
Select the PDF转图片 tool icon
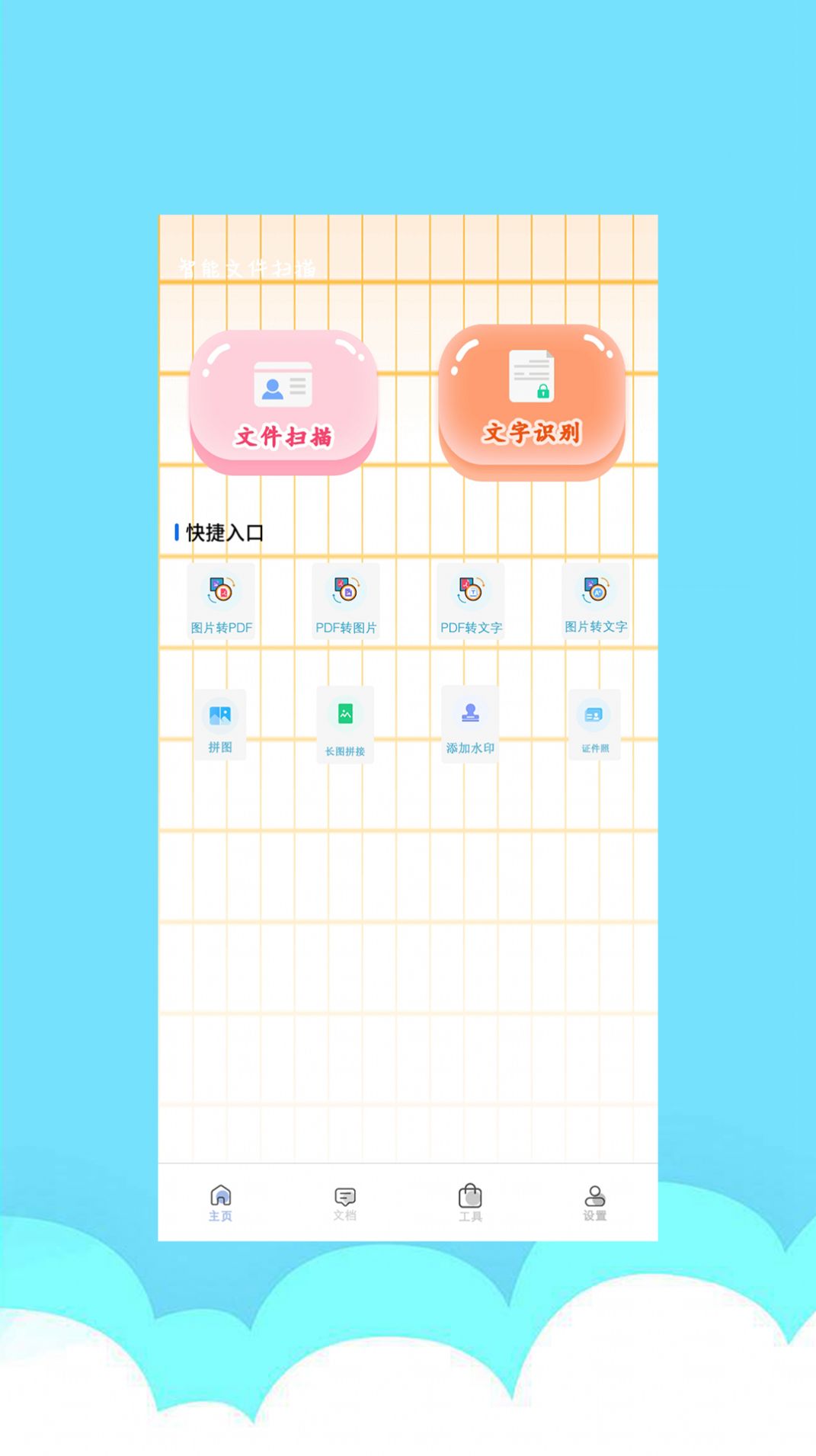(345, 602)
